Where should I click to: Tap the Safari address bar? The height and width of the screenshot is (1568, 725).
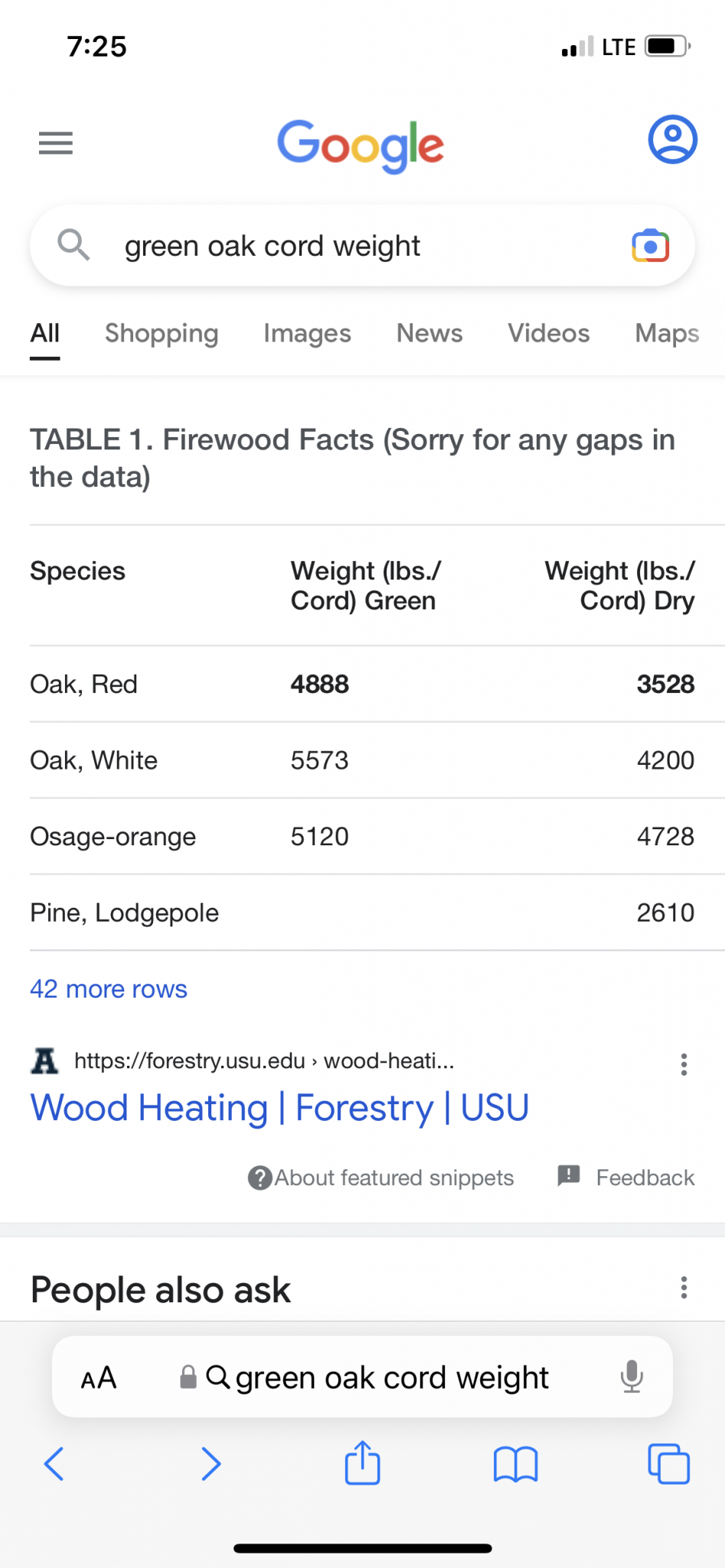pos(362,1377)
